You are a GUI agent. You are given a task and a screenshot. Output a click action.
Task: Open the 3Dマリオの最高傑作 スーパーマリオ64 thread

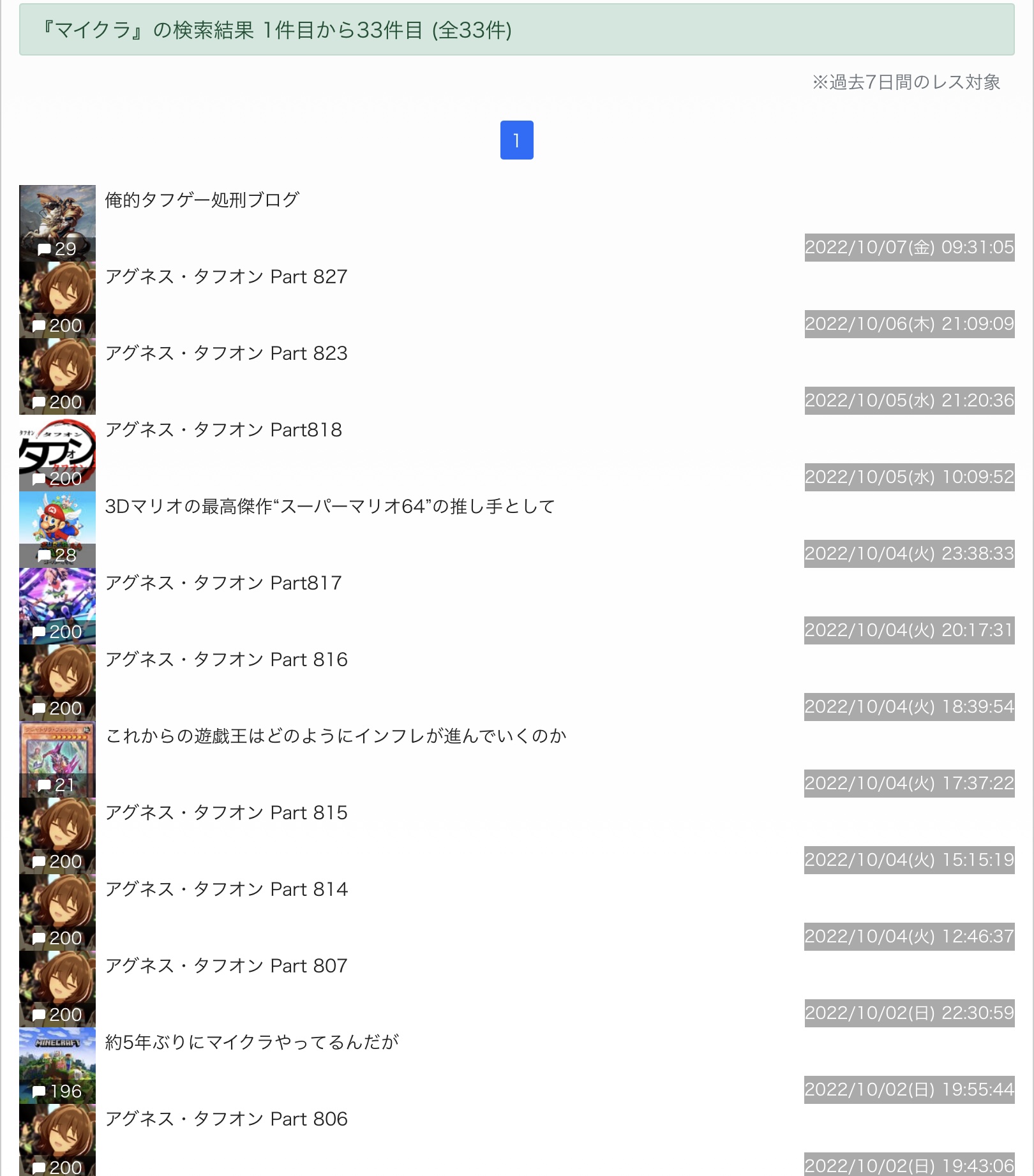[329, 507]
